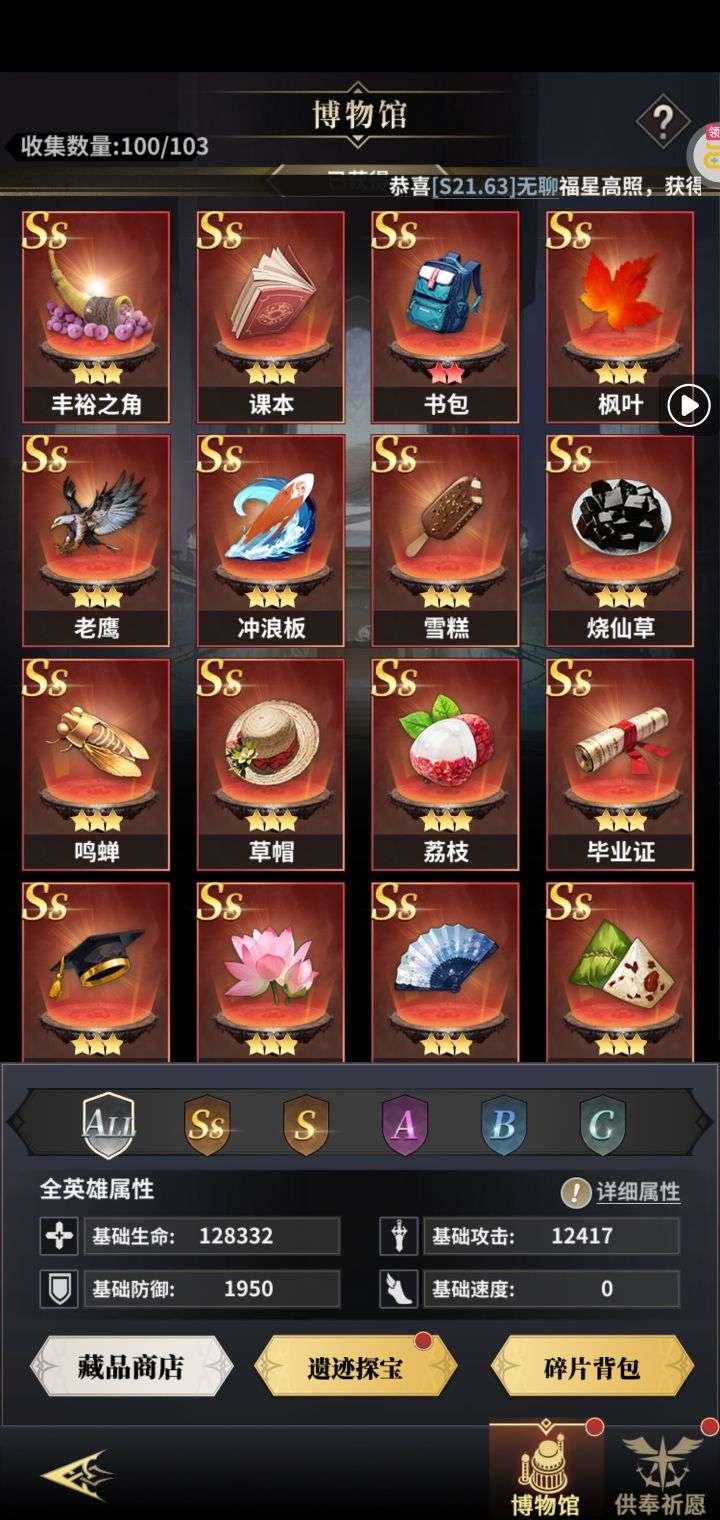Image resolution: width=720 pixels, height=1520 pixels.
Task: Open the 碎片背包 fragment bag
Action: point(591,1366)
